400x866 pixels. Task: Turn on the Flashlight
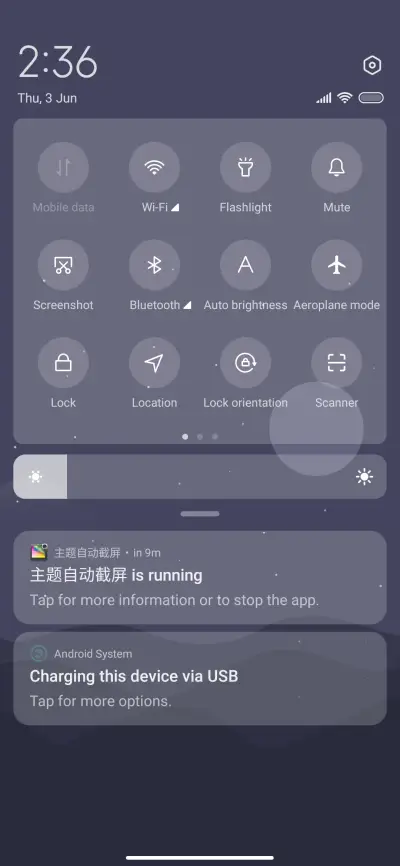(x=245, y=167)
